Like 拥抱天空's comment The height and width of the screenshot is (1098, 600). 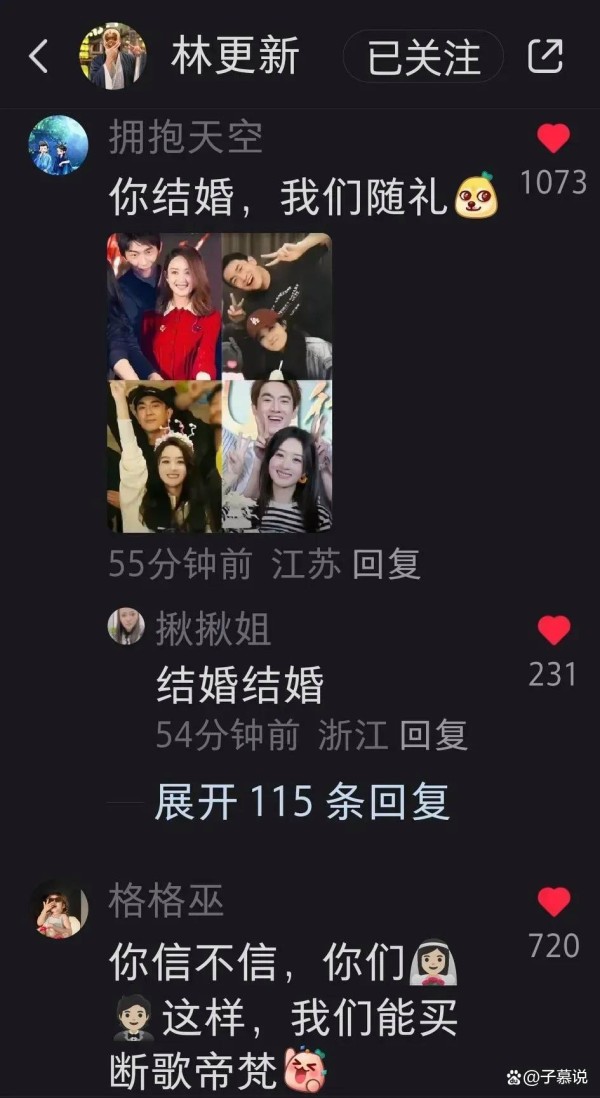coord(554,139)
